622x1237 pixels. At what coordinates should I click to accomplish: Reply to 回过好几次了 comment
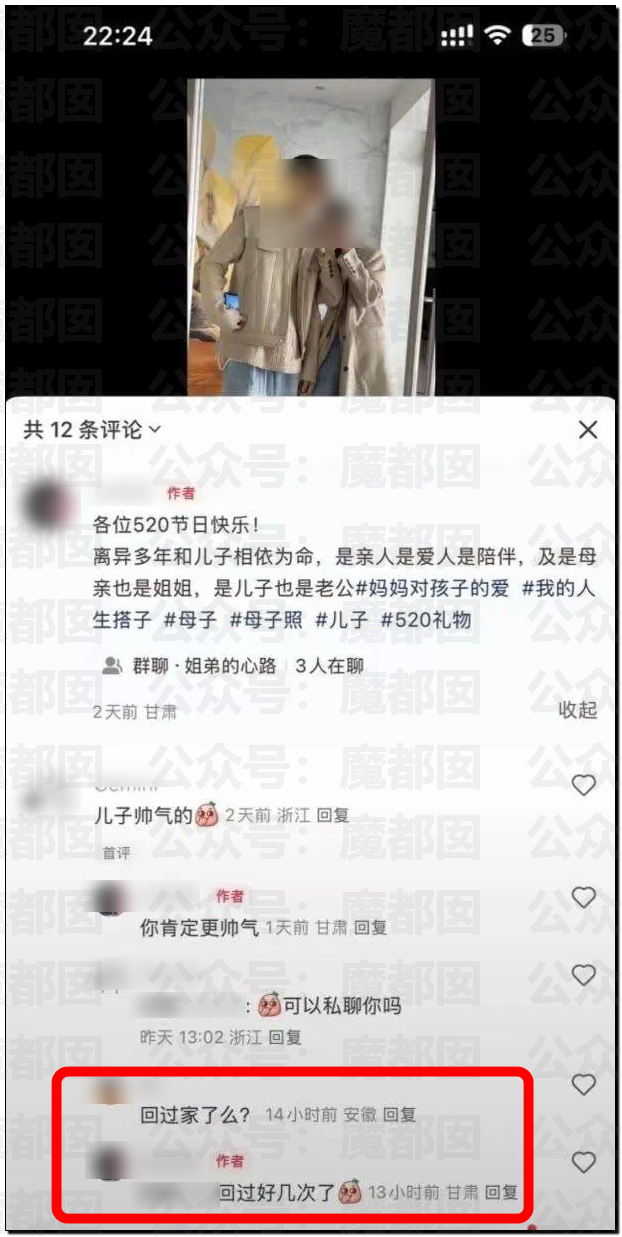[501, 1192]
